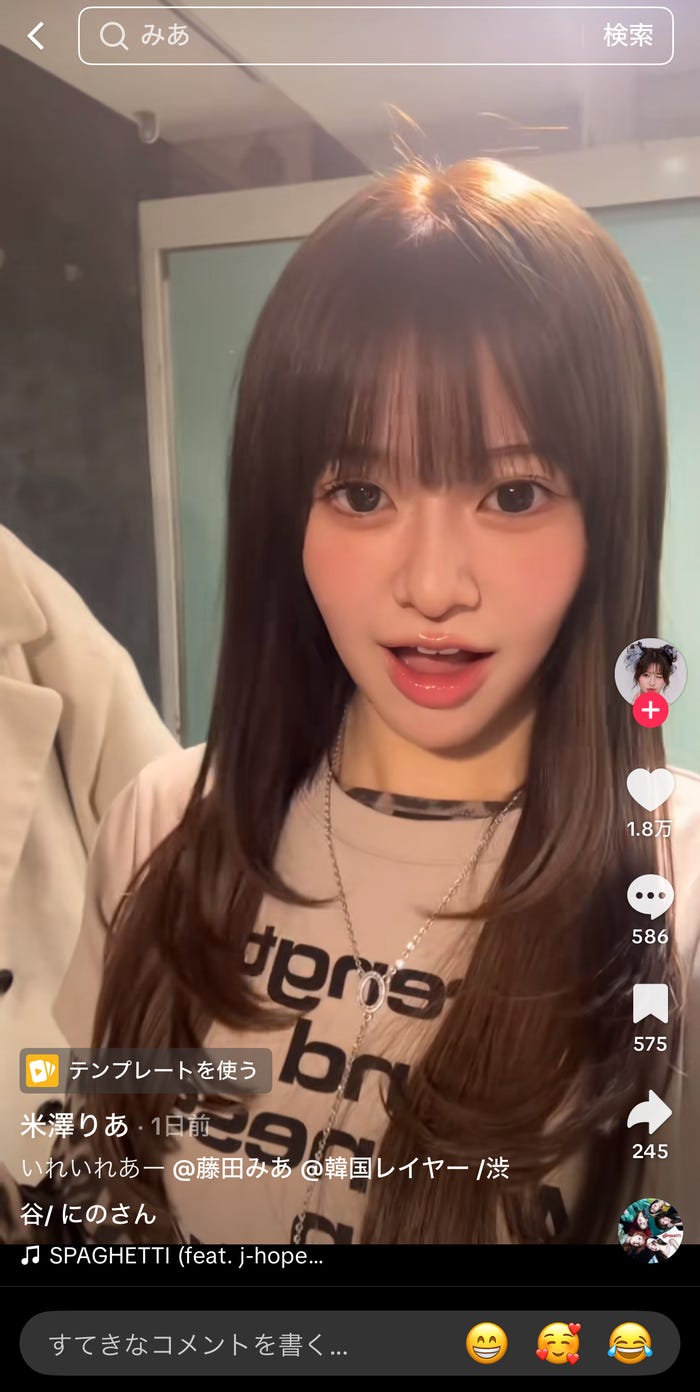Screen dimensions: 700x1392
Task: Send the smiling face with hearts emoji
Action: pyautogui.click(x=558, y=1343)
